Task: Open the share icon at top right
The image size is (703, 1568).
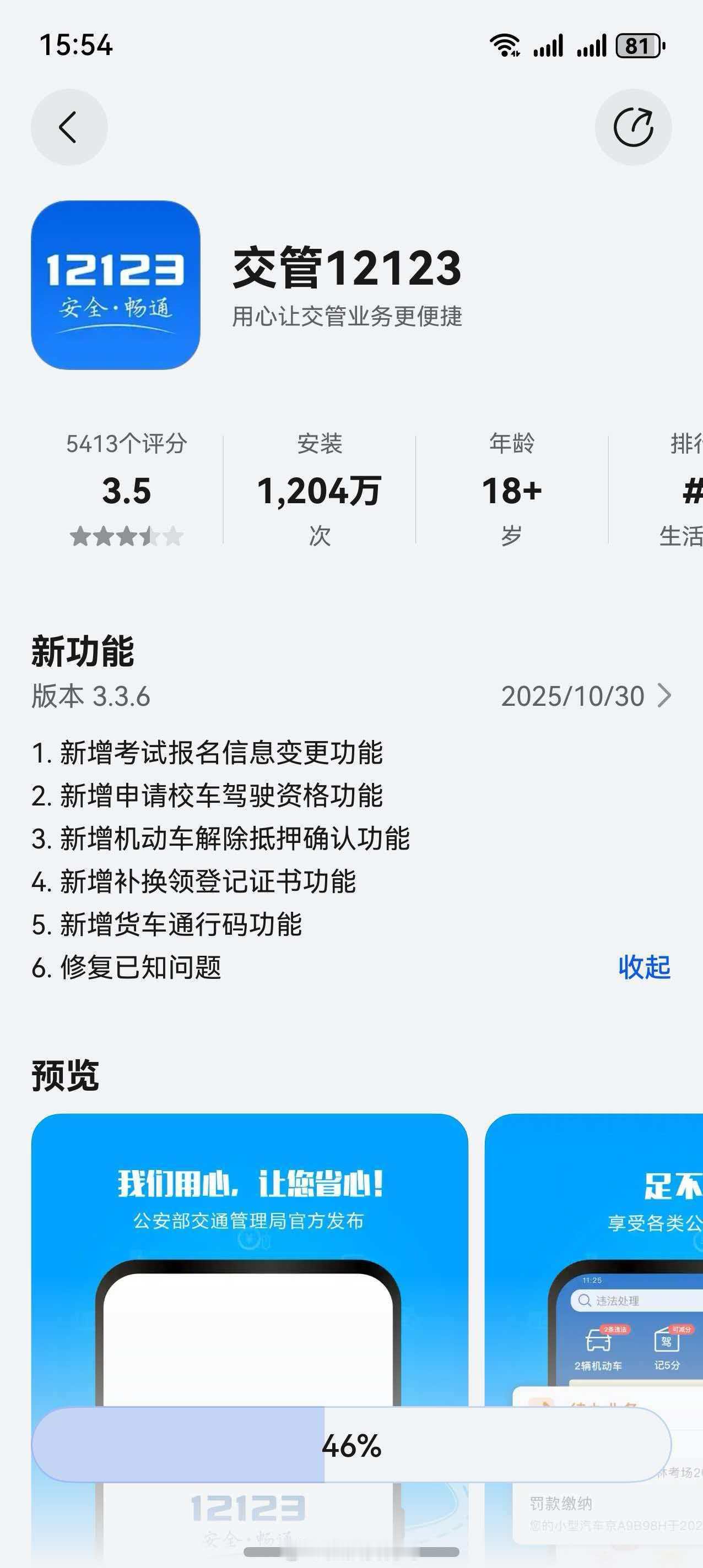Action: (634, 127)
